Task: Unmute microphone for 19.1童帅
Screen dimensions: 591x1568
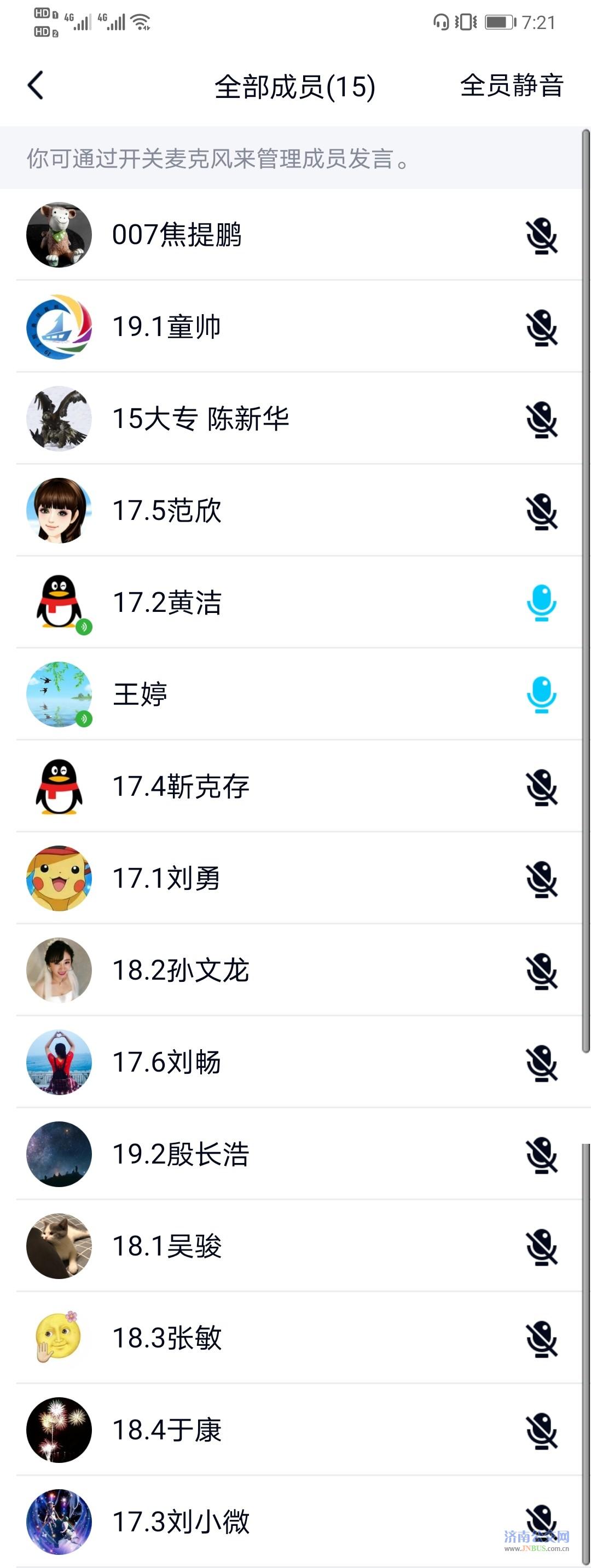Action: click(x=541, y=327)
